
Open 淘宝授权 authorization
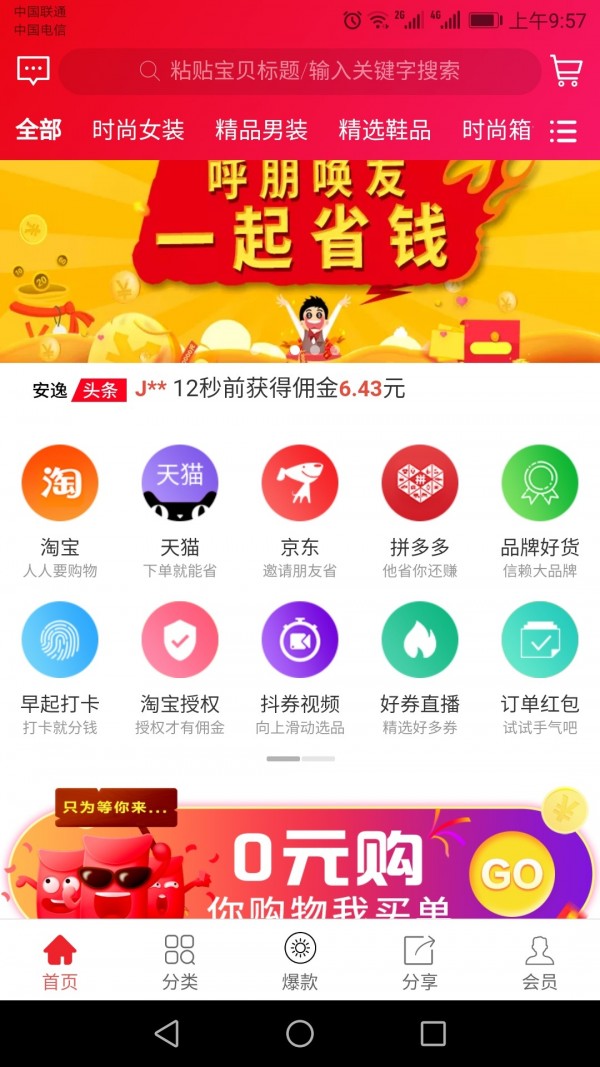(x=180, y=640)
